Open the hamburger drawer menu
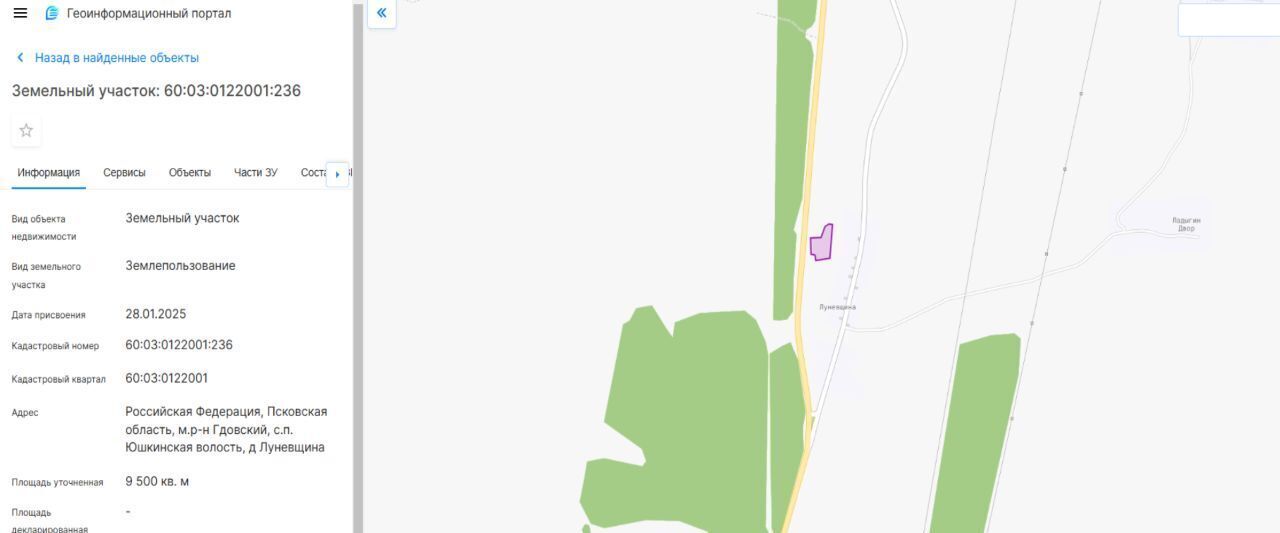1280x533 pixels. [x=20, y=14]
